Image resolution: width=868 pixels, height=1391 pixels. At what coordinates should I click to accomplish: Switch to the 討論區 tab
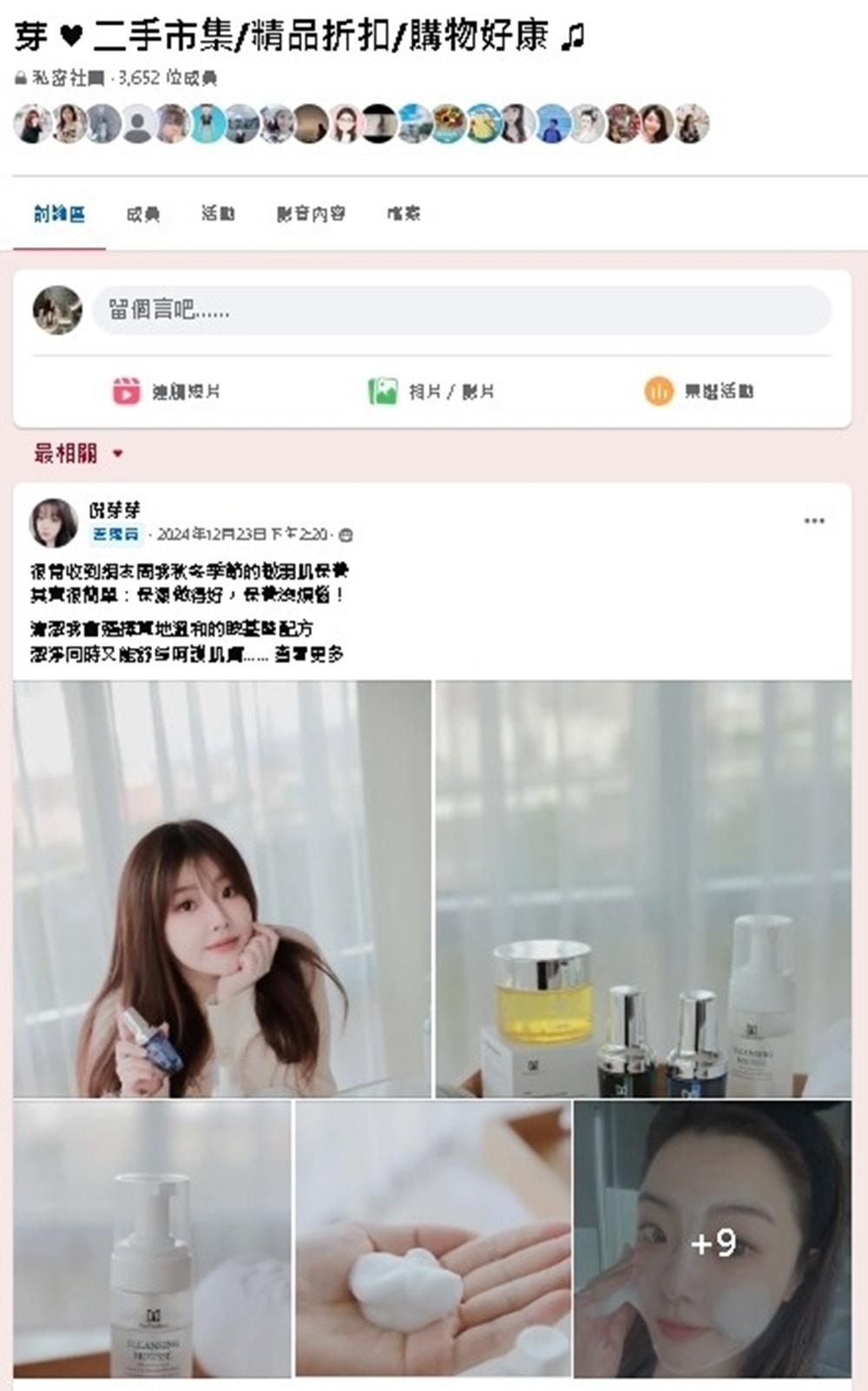coord(59,214)
